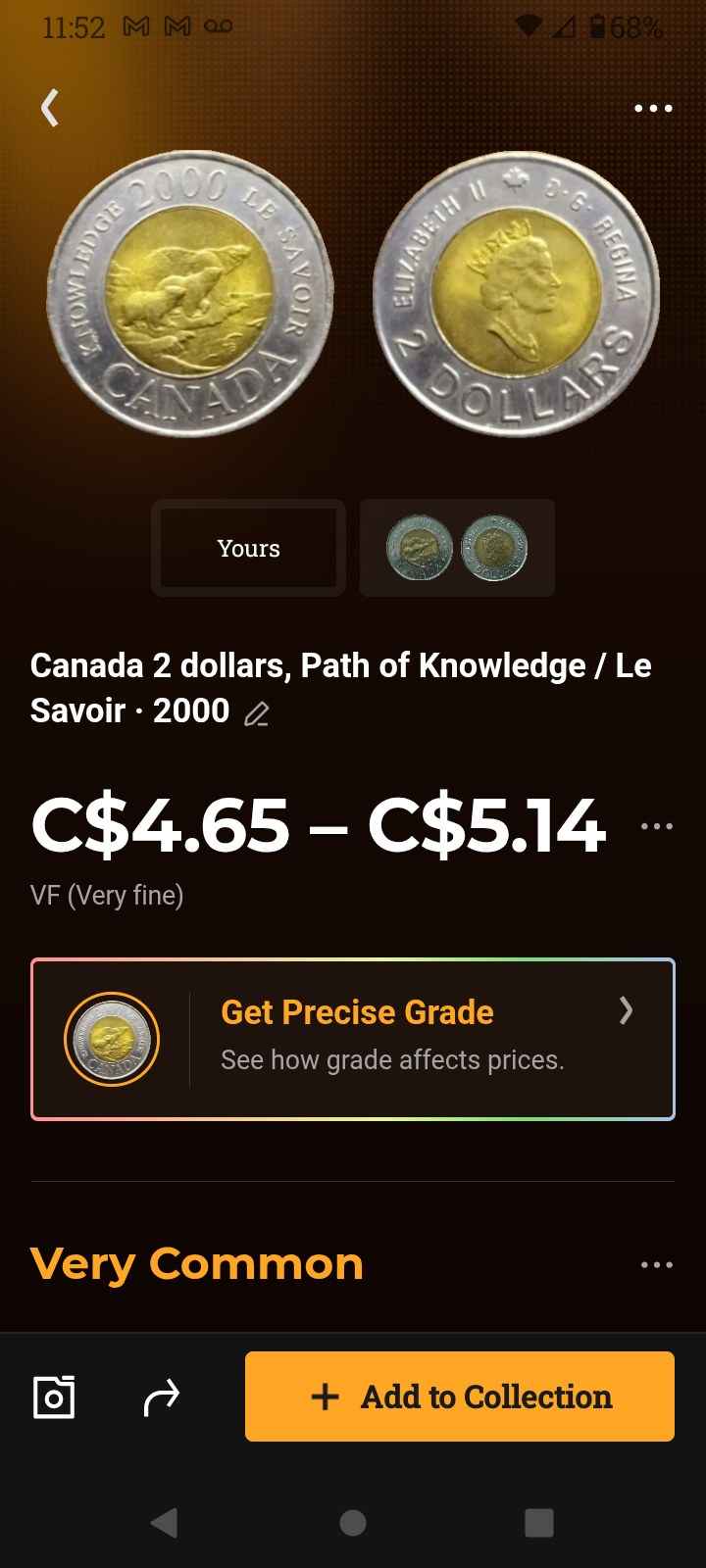Go back using the top-left arrow
Viewport: 706px width, 1568px height.
(51, 108)
